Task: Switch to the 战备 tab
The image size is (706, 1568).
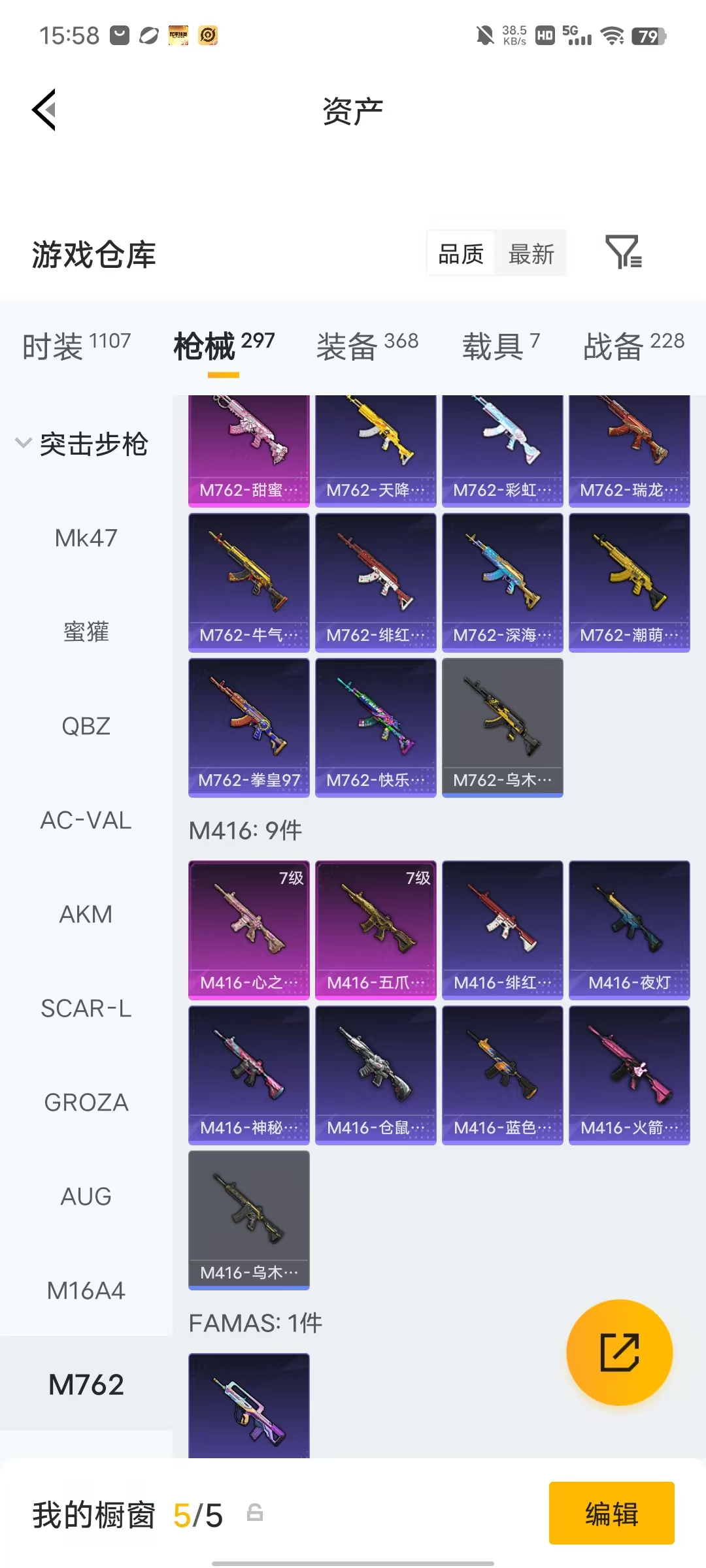Action: (633, 345)
